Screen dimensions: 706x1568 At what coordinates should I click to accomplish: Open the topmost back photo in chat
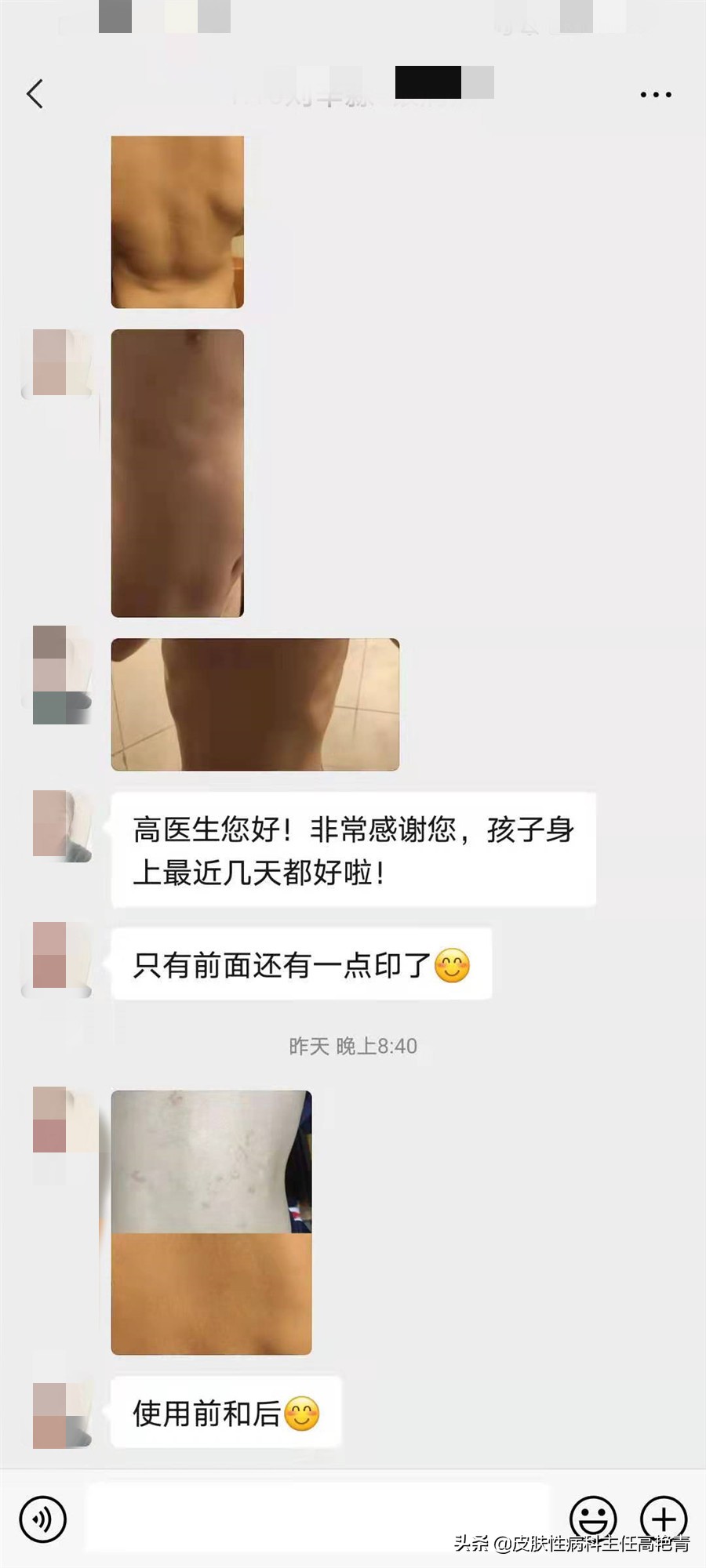click(177, 222)
